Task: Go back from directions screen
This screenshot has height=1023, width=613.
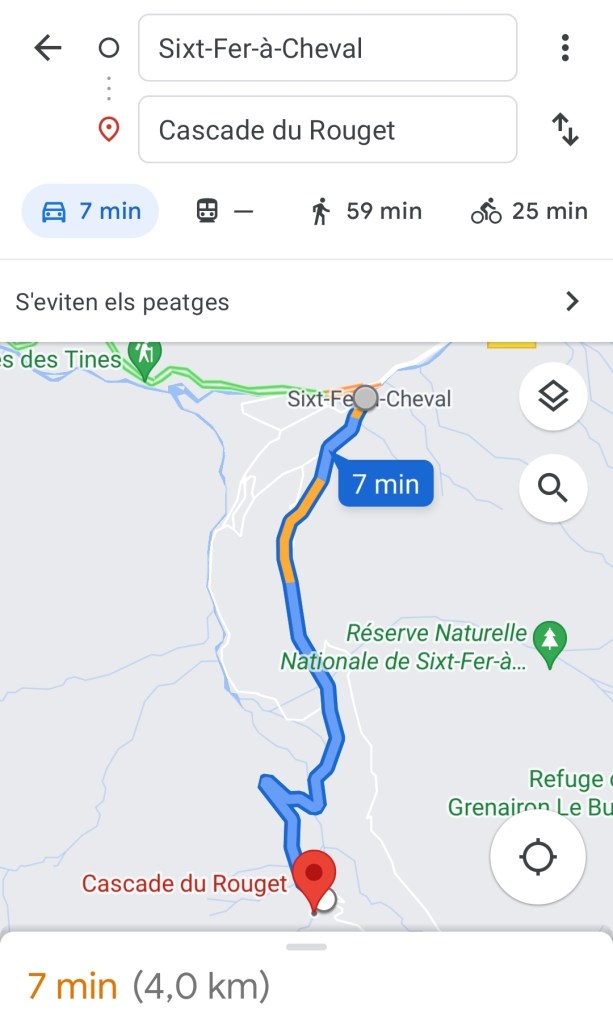Action: point(48,48)
